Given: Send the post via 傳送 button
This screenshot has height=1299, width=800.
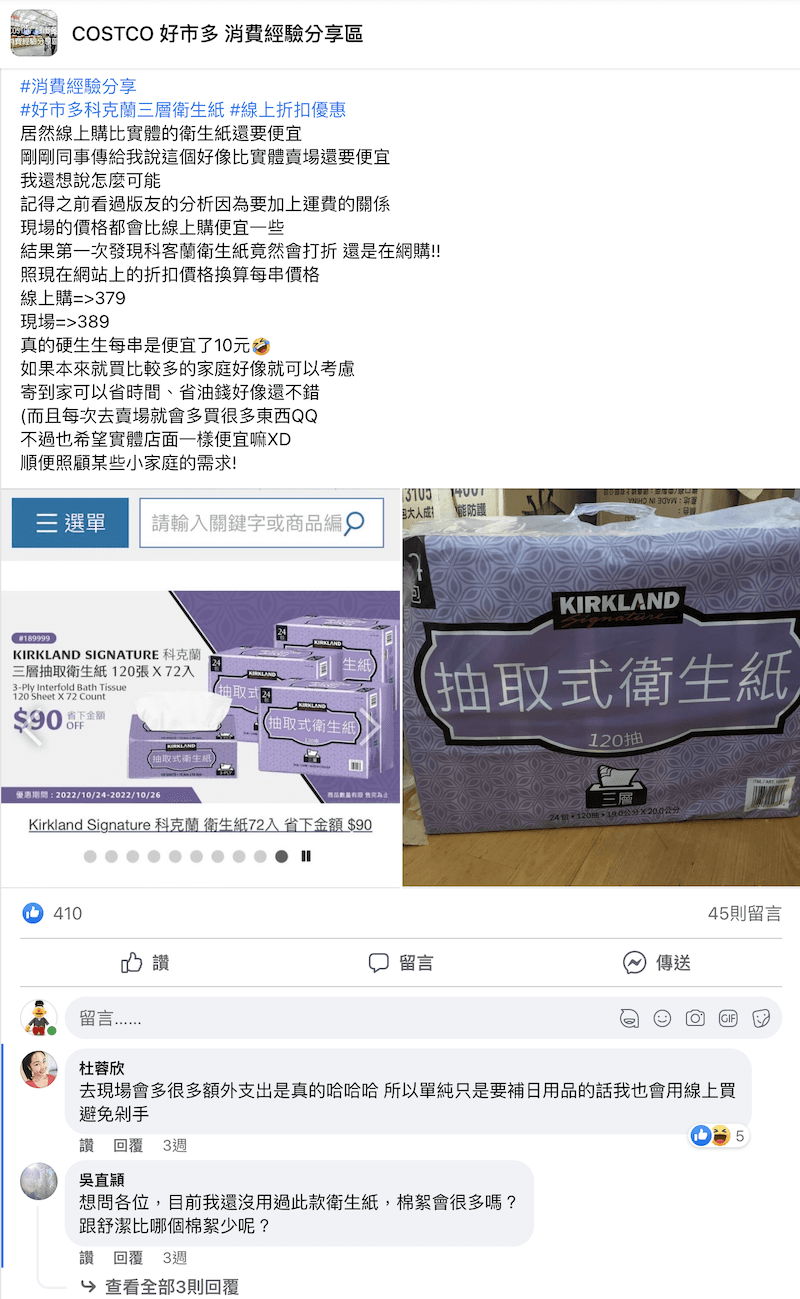Looking at the screenshot, I should pos(657,963).
